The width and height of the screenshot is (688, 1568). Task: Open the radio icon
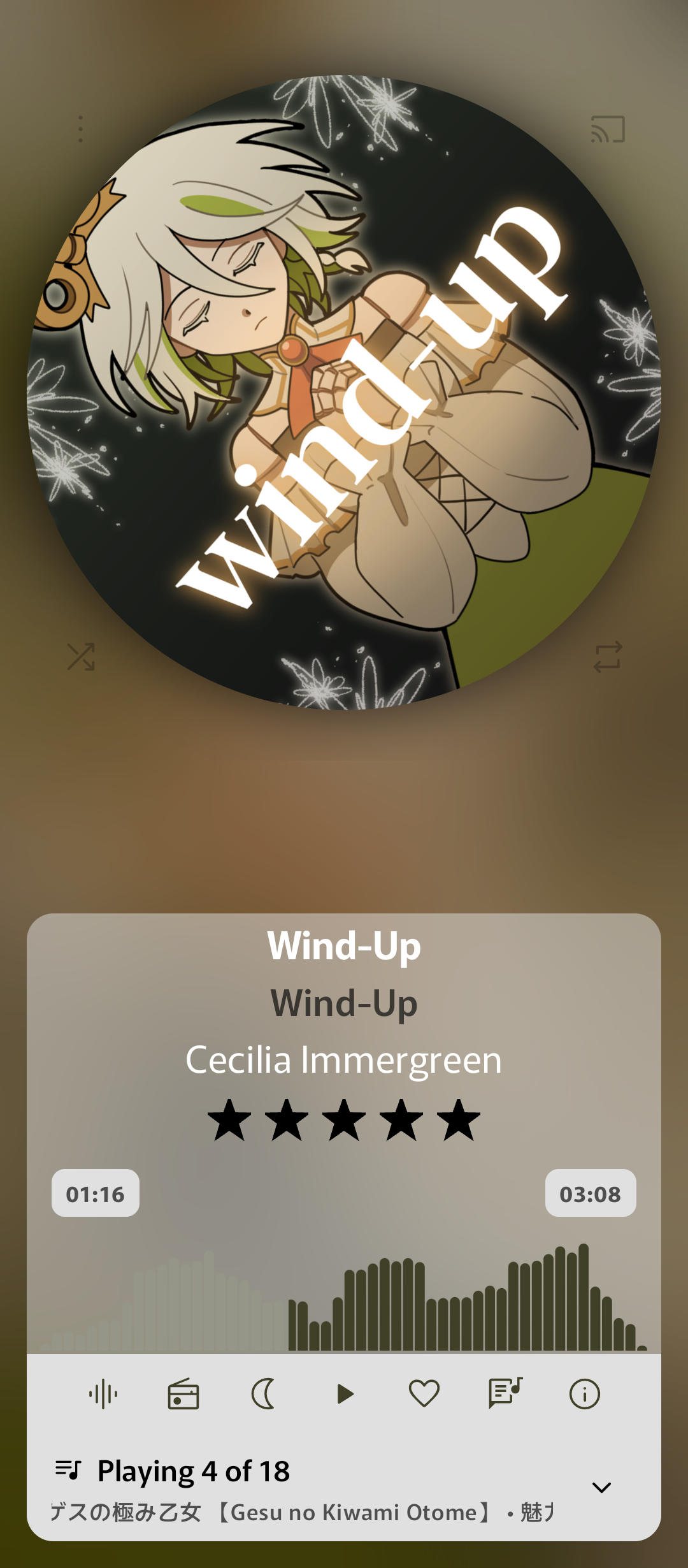(183, 1394)
